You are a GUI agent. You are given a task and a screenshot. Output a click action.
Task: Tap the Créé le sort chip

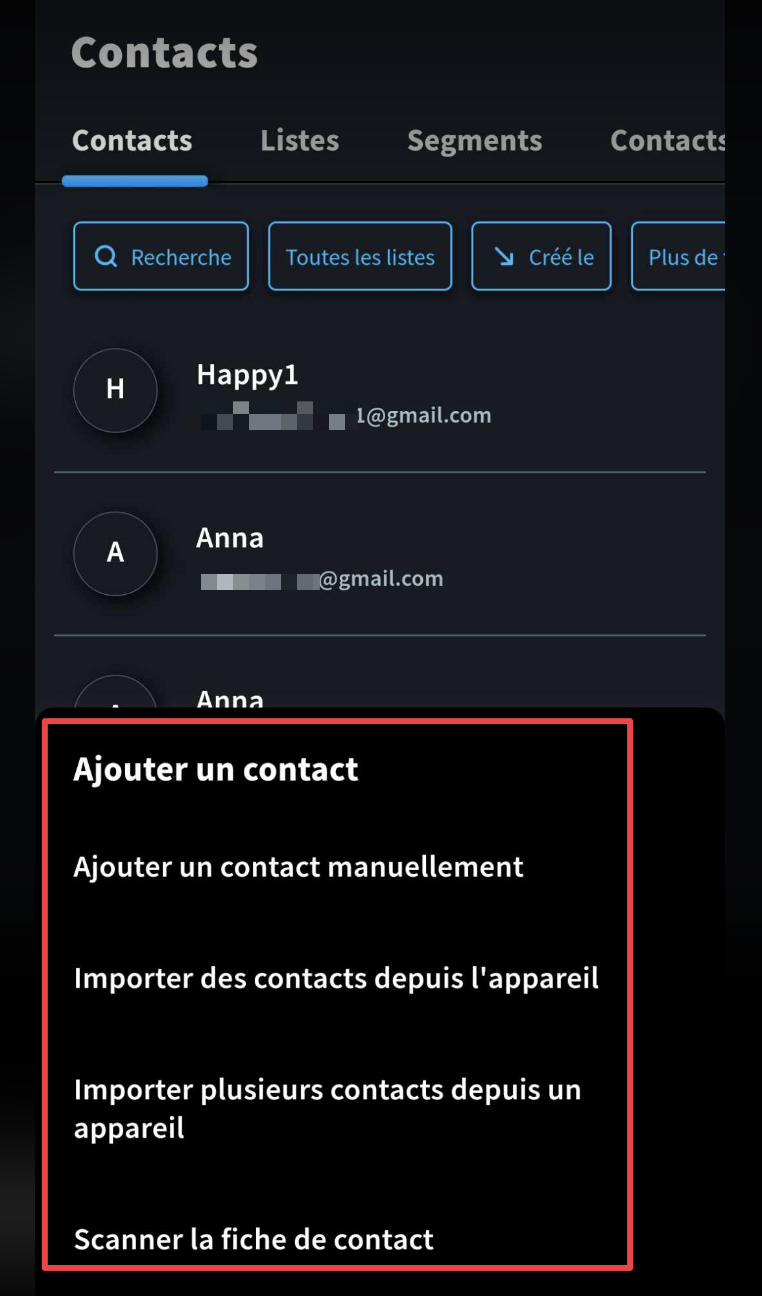(541, 256)
